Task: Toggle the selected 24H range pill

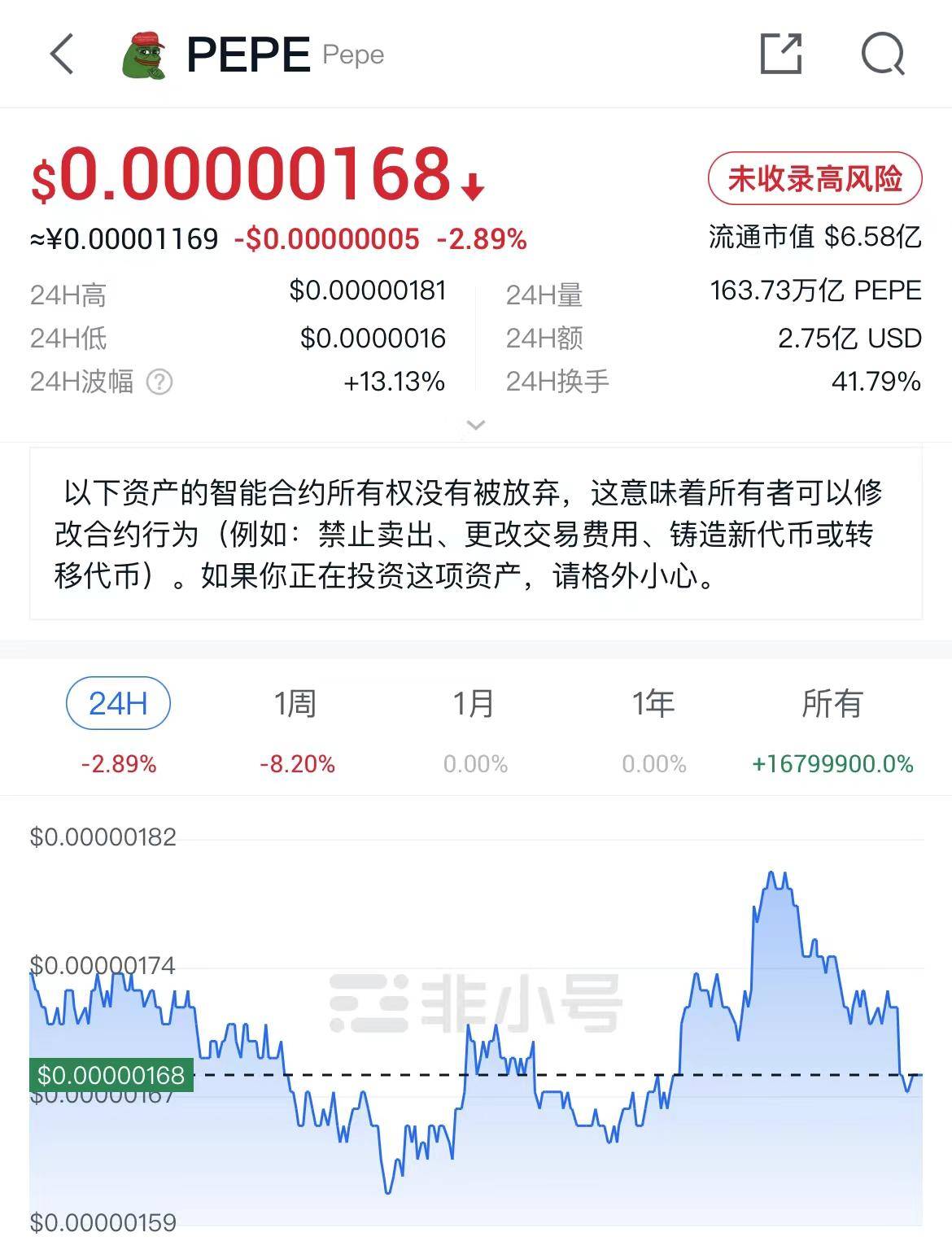Action: [119, 703]
